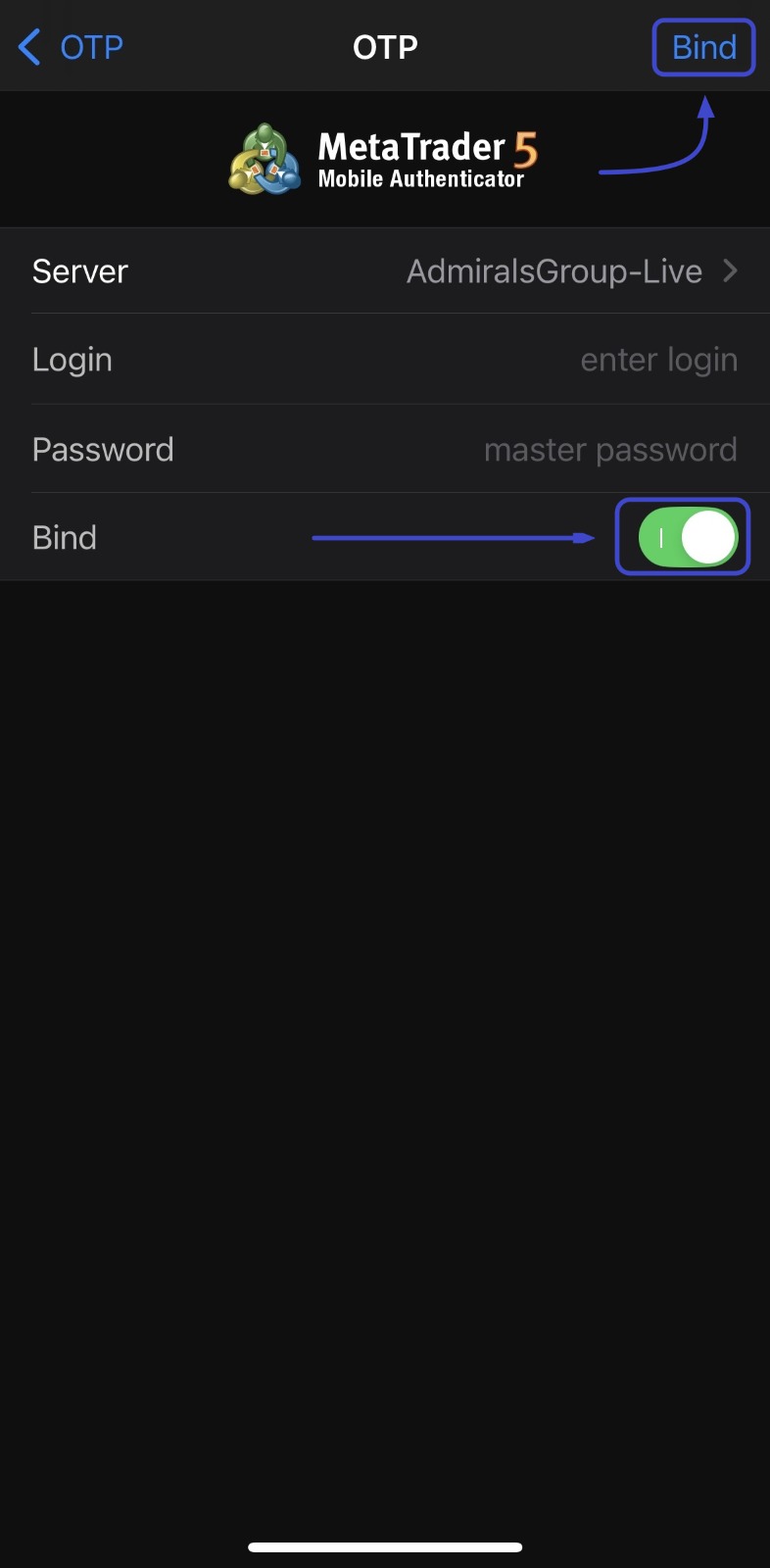Tap Bind in the top bar
The height and width of the screenshot is (1568, 770).
point(703,47)
